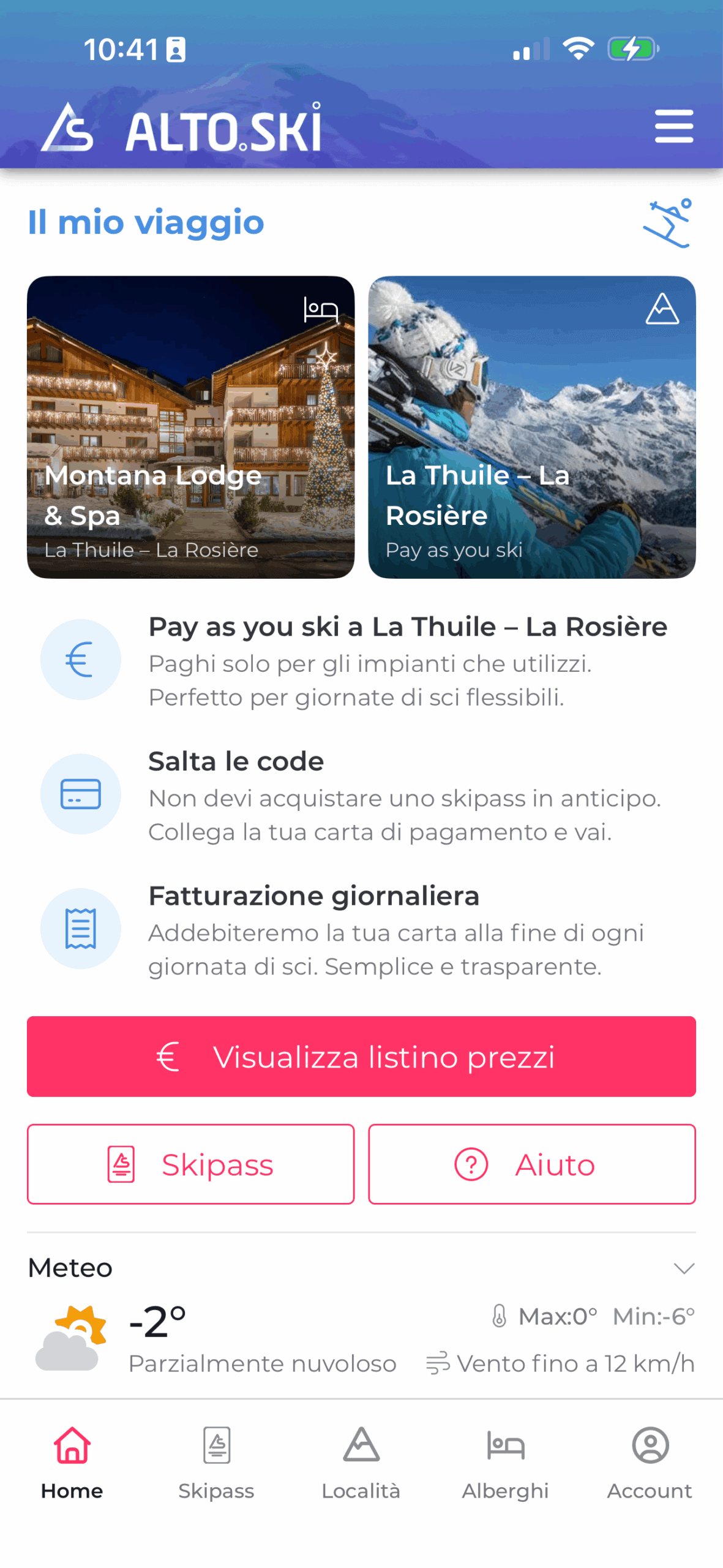Viewport: 723px width, 1568px height.
Task: Expand the Meteo section
Action: coord(683,1267)
